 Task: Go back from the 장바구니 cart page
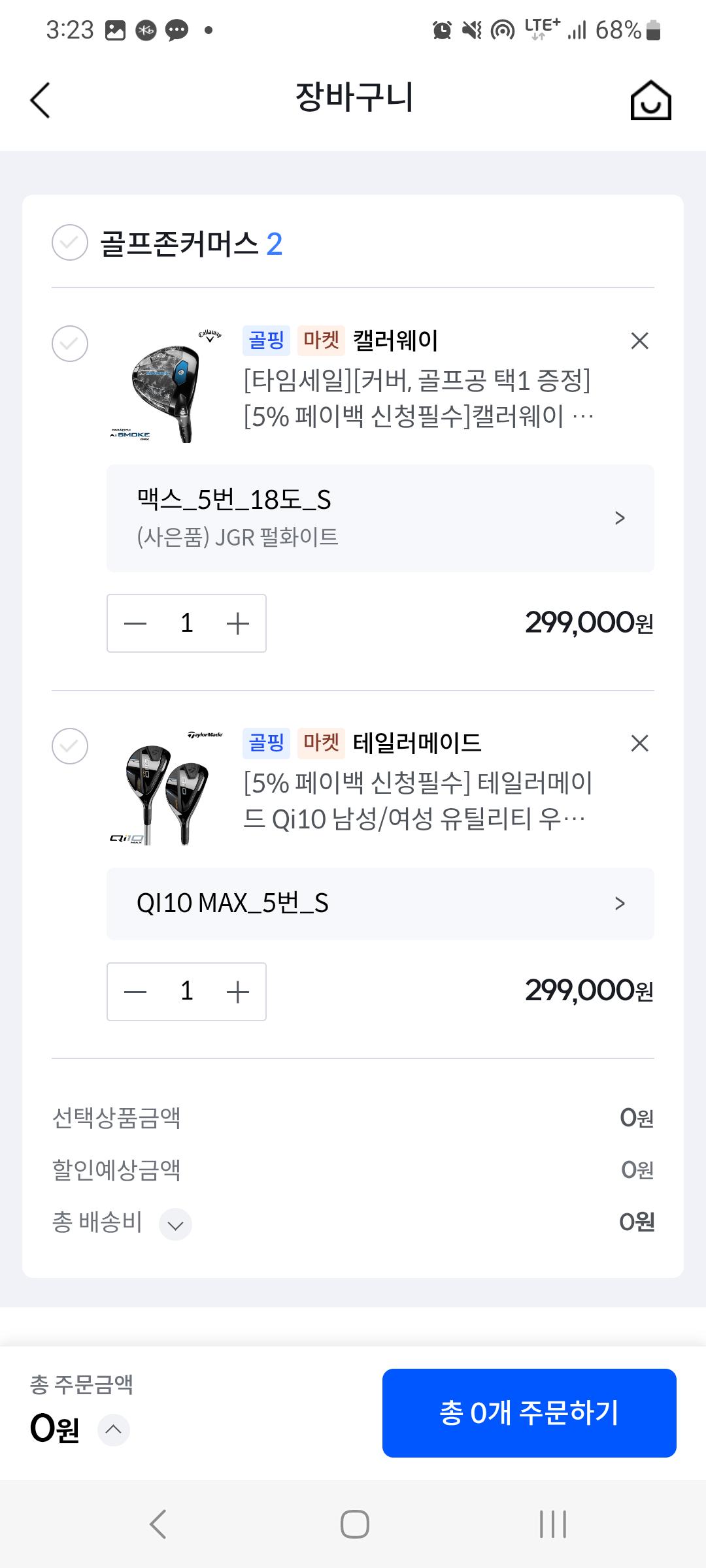pyautogui.click(x=41, y=101)
